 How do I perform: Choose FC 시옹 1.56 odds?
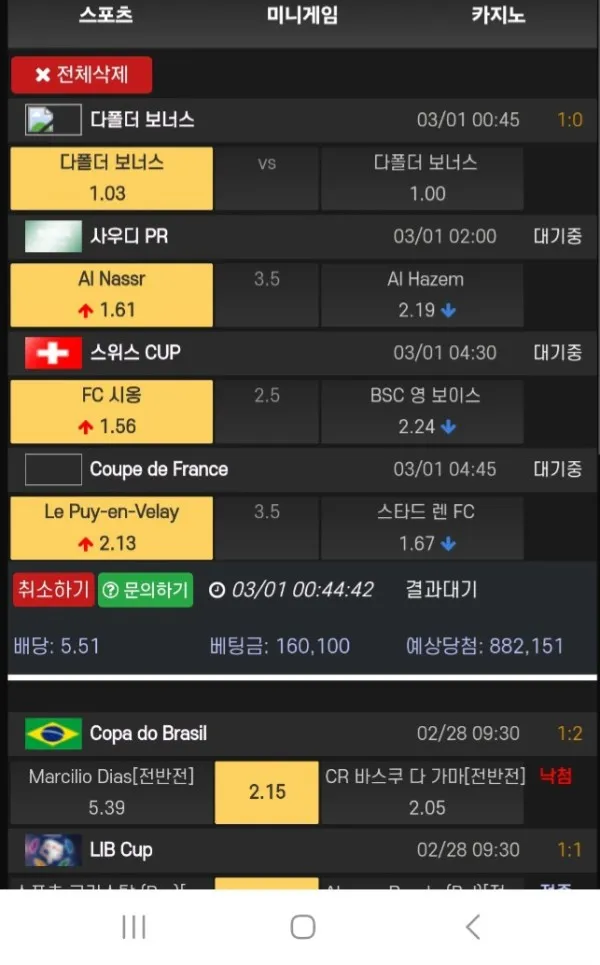click(x=111, y=411)
